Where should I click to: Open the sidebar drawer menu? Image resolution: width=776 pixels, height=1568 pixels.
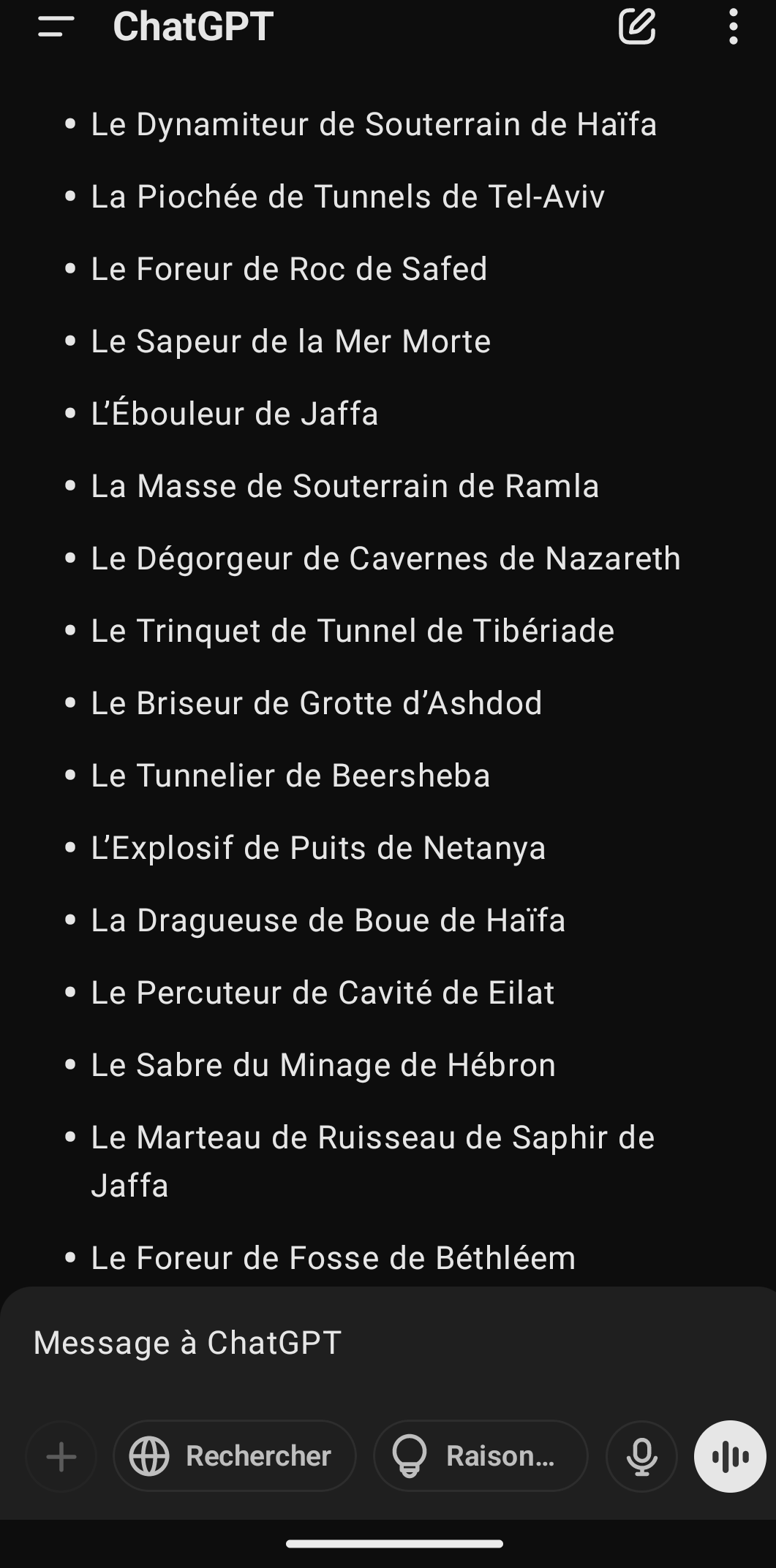click(56, 27)
